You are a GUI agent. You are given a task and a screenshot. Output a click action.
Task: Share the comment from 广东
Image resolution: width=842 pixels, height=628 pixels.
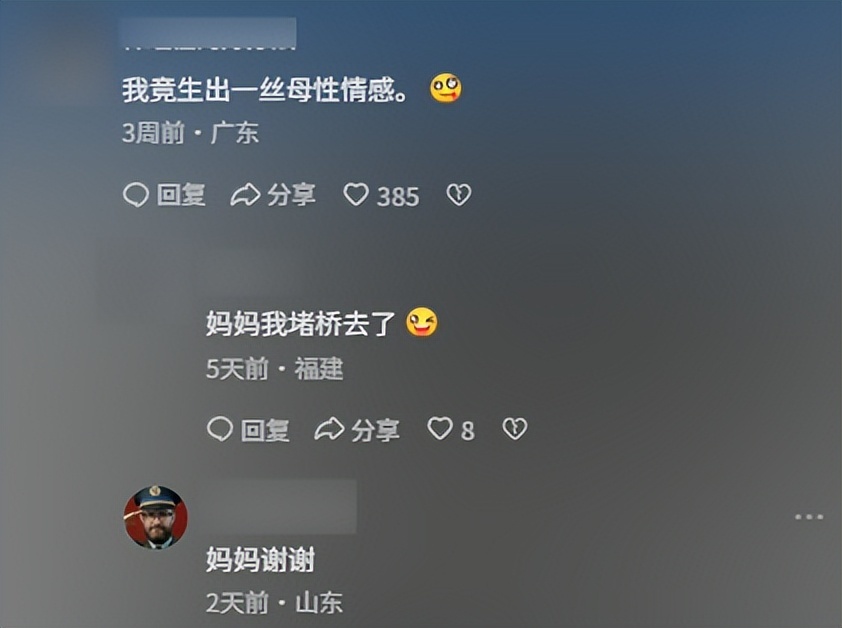(273, 195)
